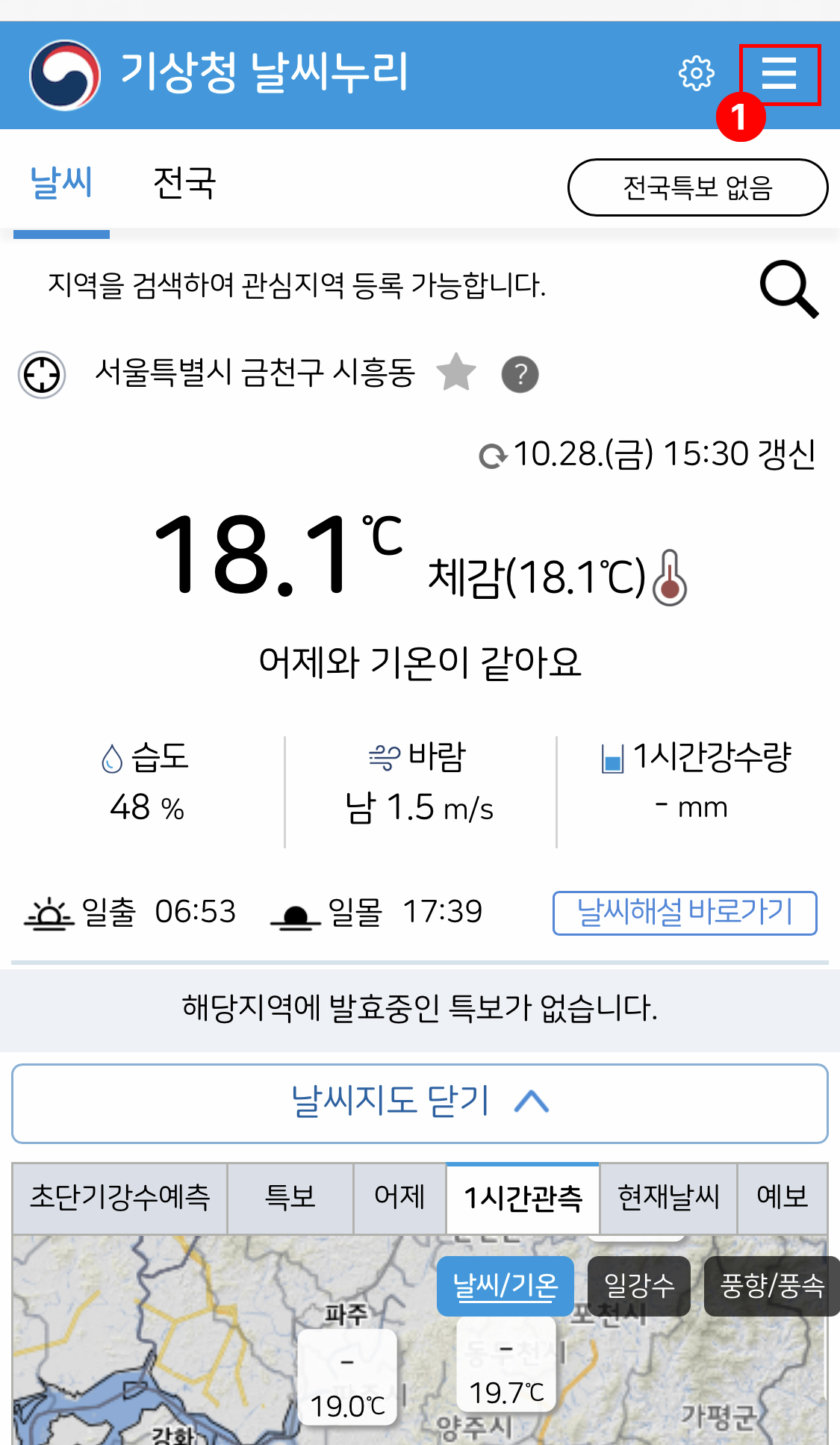840x1445 pixels.
Task: Enable the 일강수 map overlay
Action: (x=638, y=1286)
